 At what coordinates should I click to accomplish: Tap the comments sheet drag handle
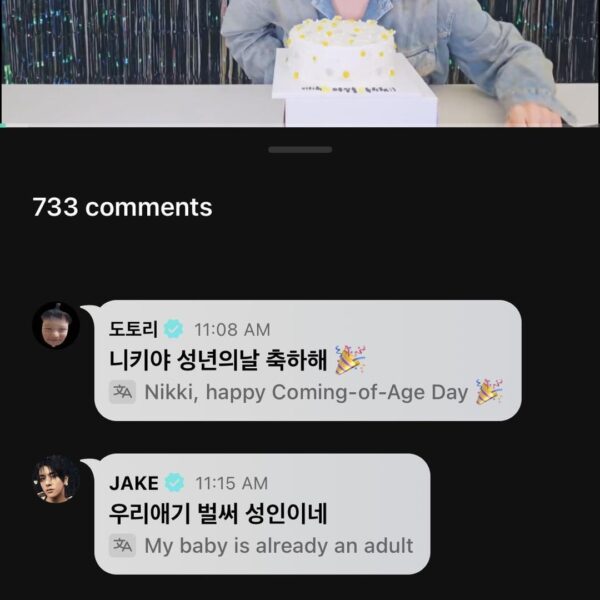300,149
